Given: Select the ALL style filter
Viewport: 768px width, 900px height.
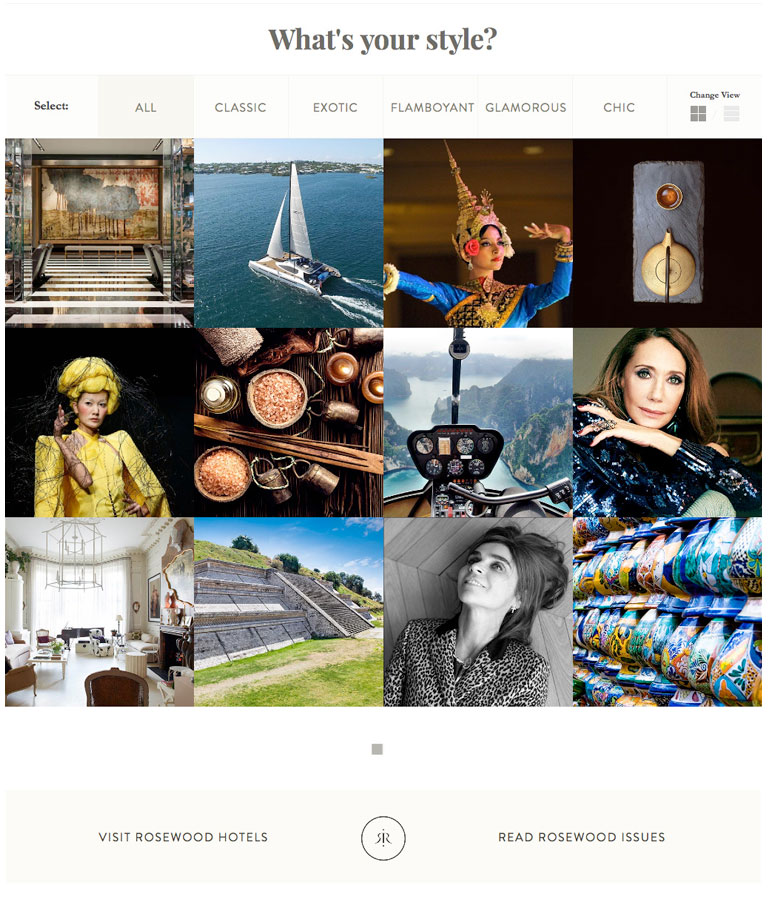Looking at the screenshot, I should pyautogui.click(x=146, y=107).
